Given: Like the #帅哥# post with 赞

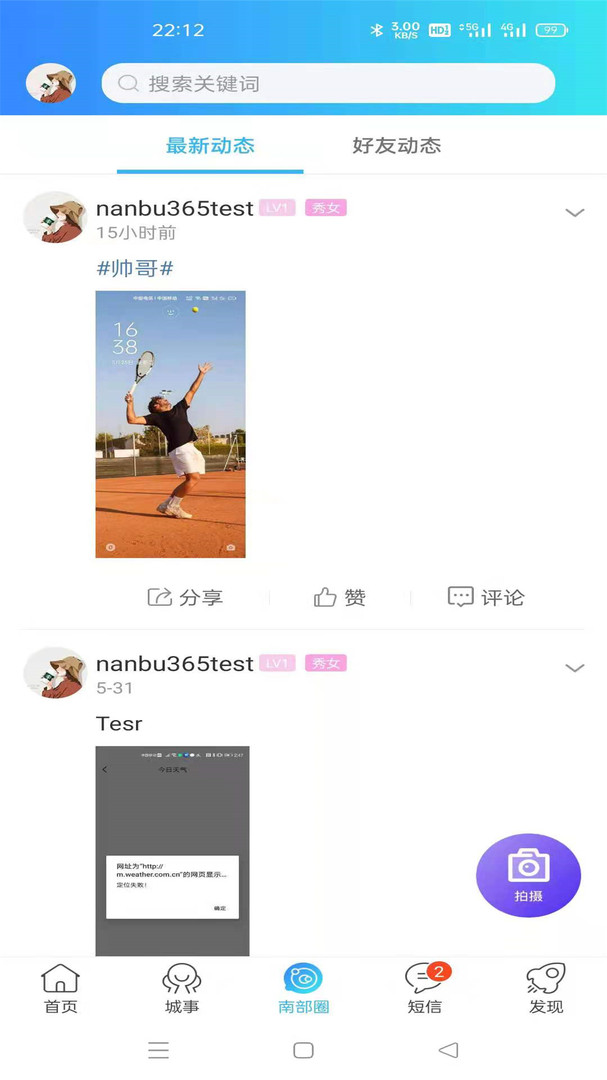Looking at the screenshot, I should (x=340, y=597).
